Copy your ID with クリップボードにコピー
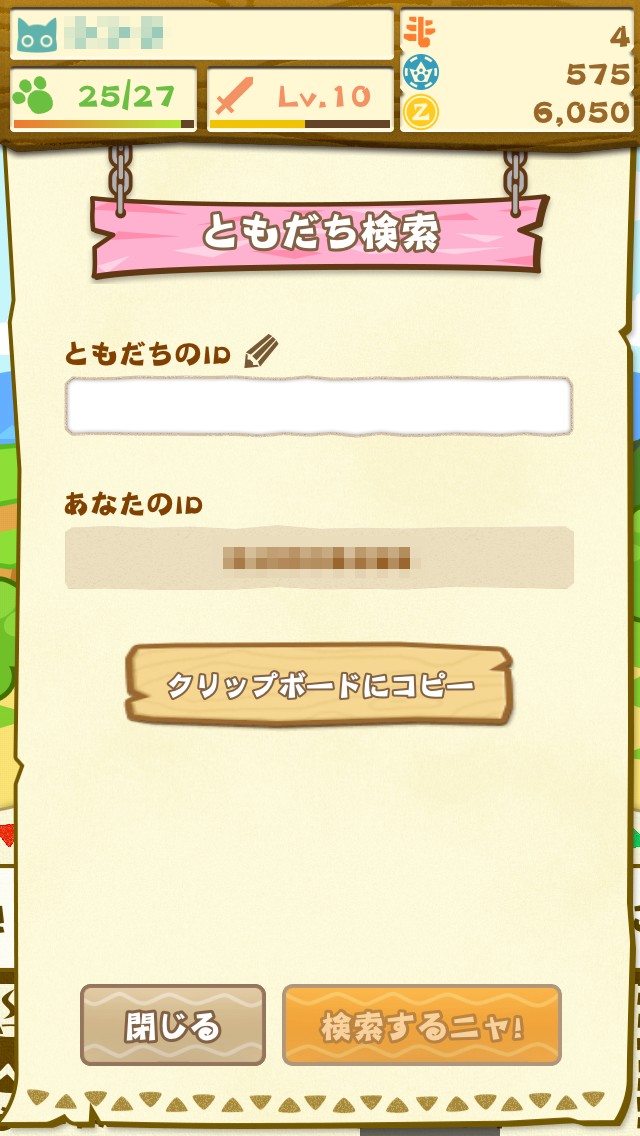 319,686
